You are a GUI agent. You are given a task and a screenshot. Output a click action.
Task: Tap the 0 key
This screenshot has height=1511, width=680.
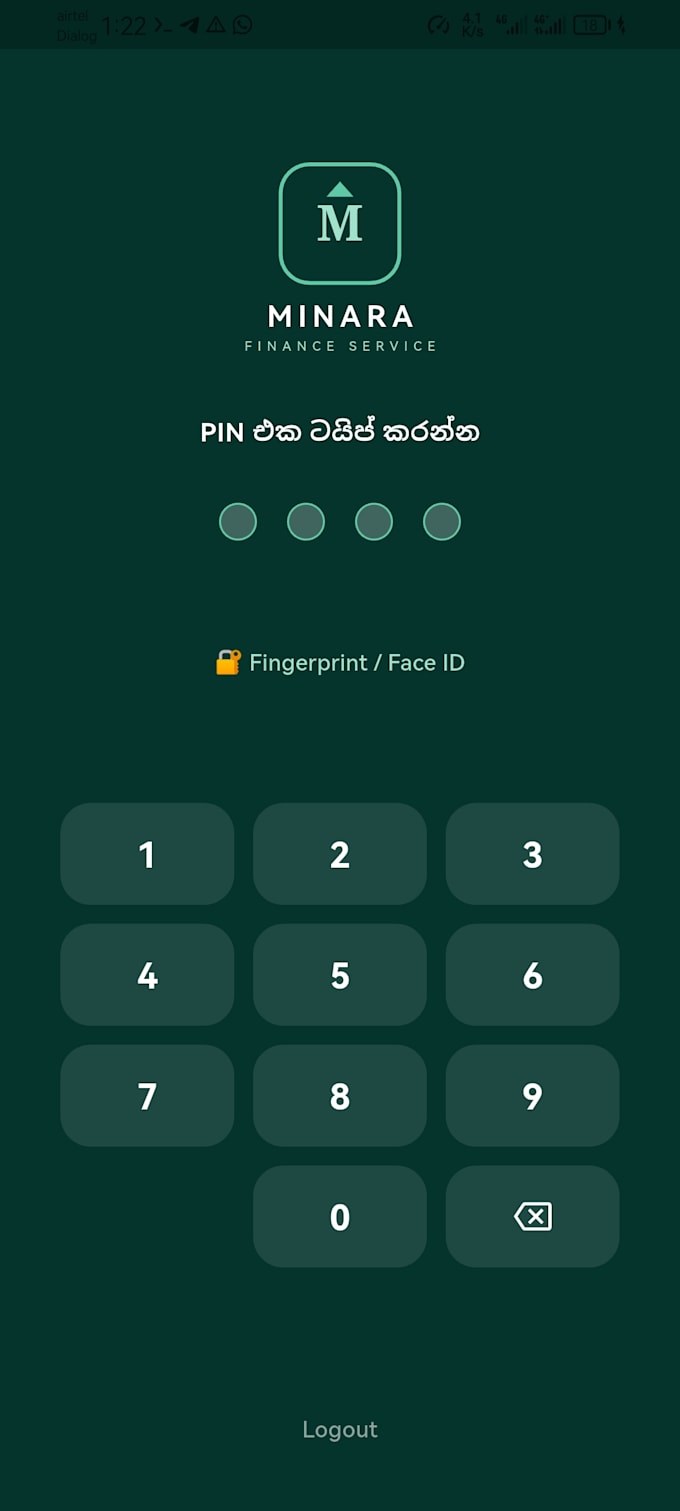click(340, 1217)
